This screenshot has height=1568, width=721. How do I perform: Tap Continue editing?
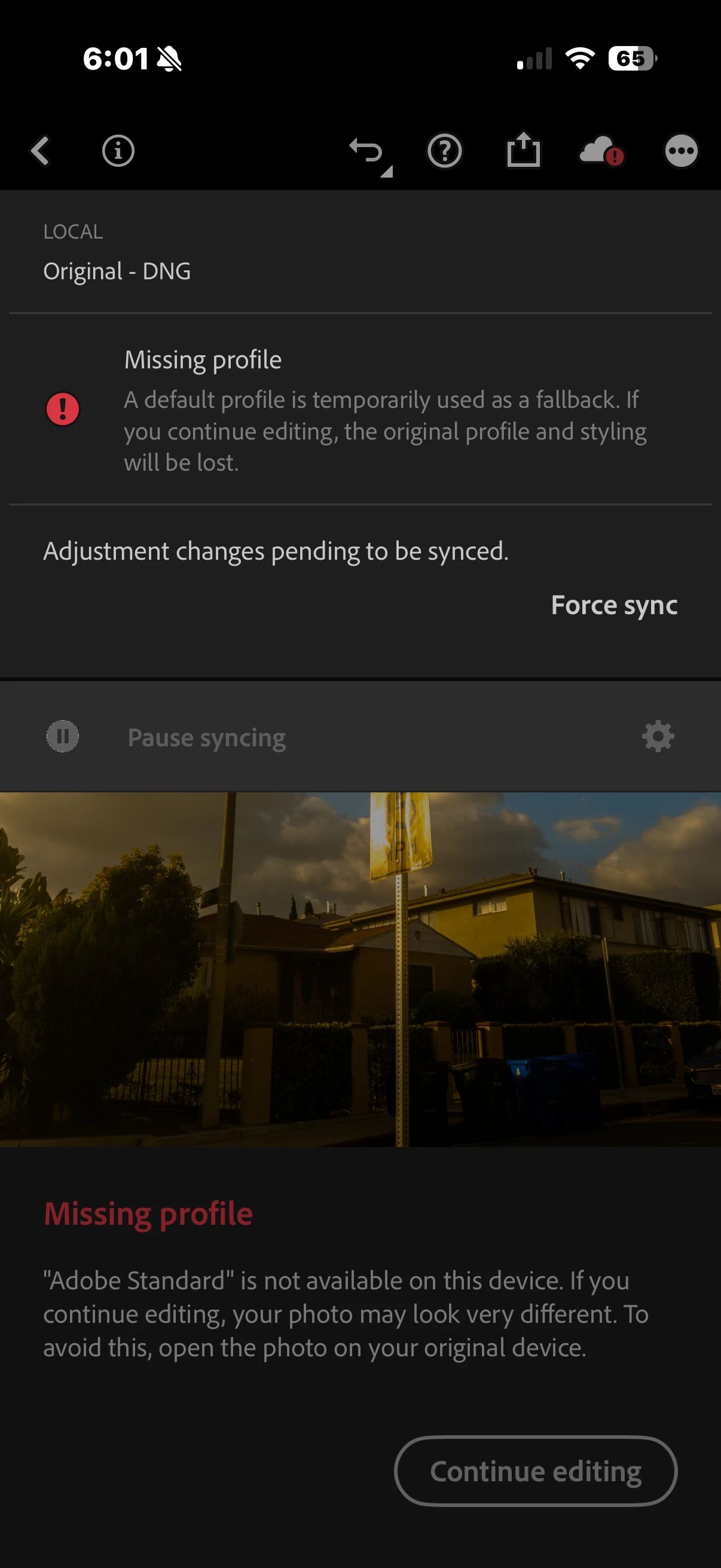click(536, 1471)
